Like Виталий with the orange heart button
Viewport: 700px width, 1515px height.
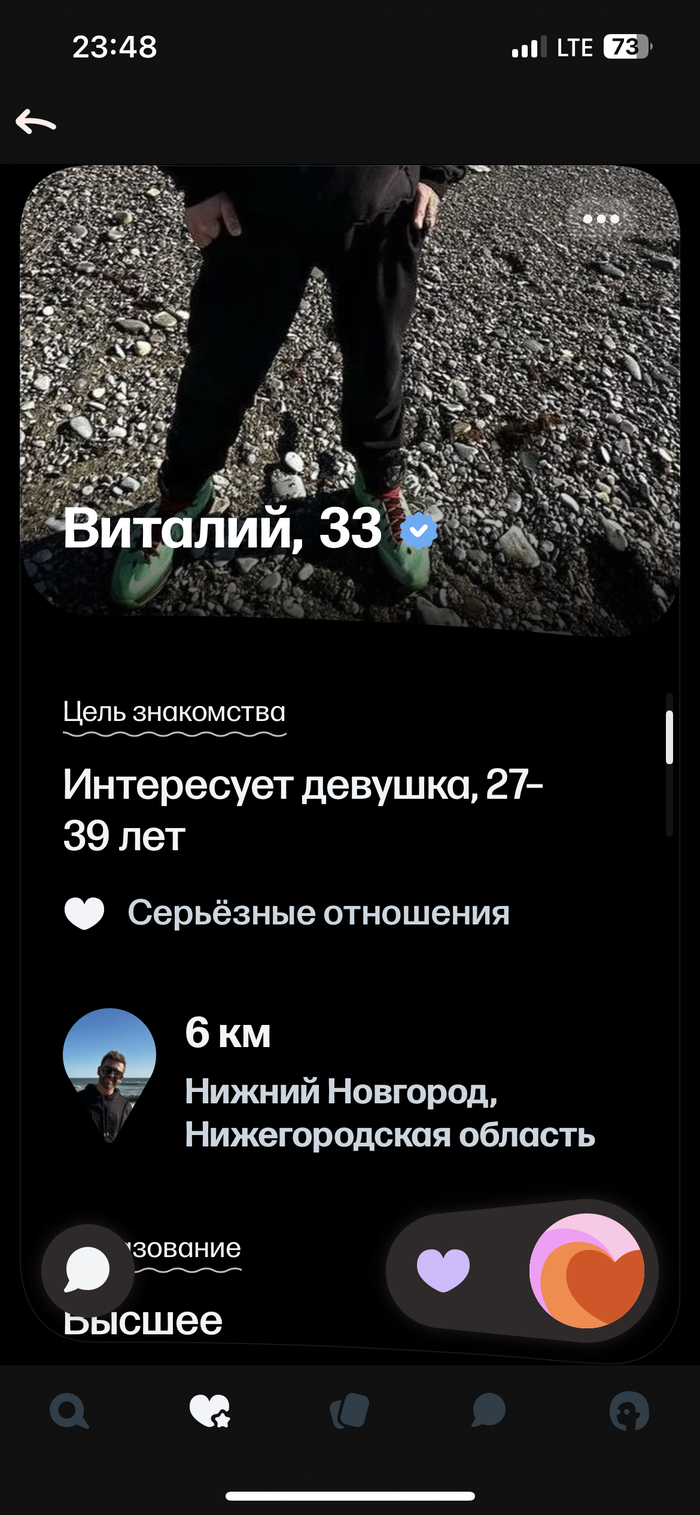(588, 1270)
